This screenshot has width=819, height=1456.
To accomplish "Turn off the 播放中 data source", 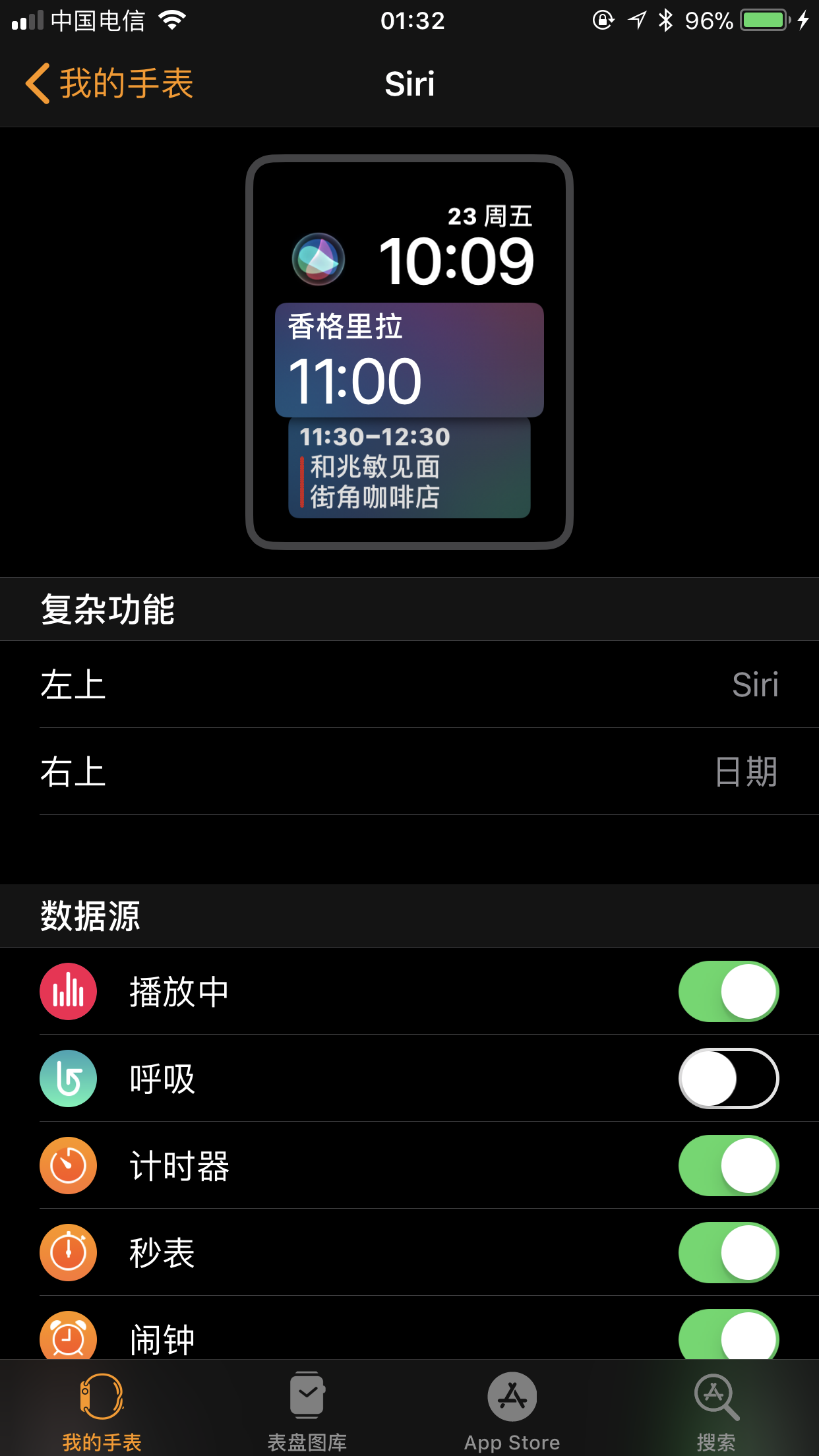I will pyautogui.click(x=729, y=991).
